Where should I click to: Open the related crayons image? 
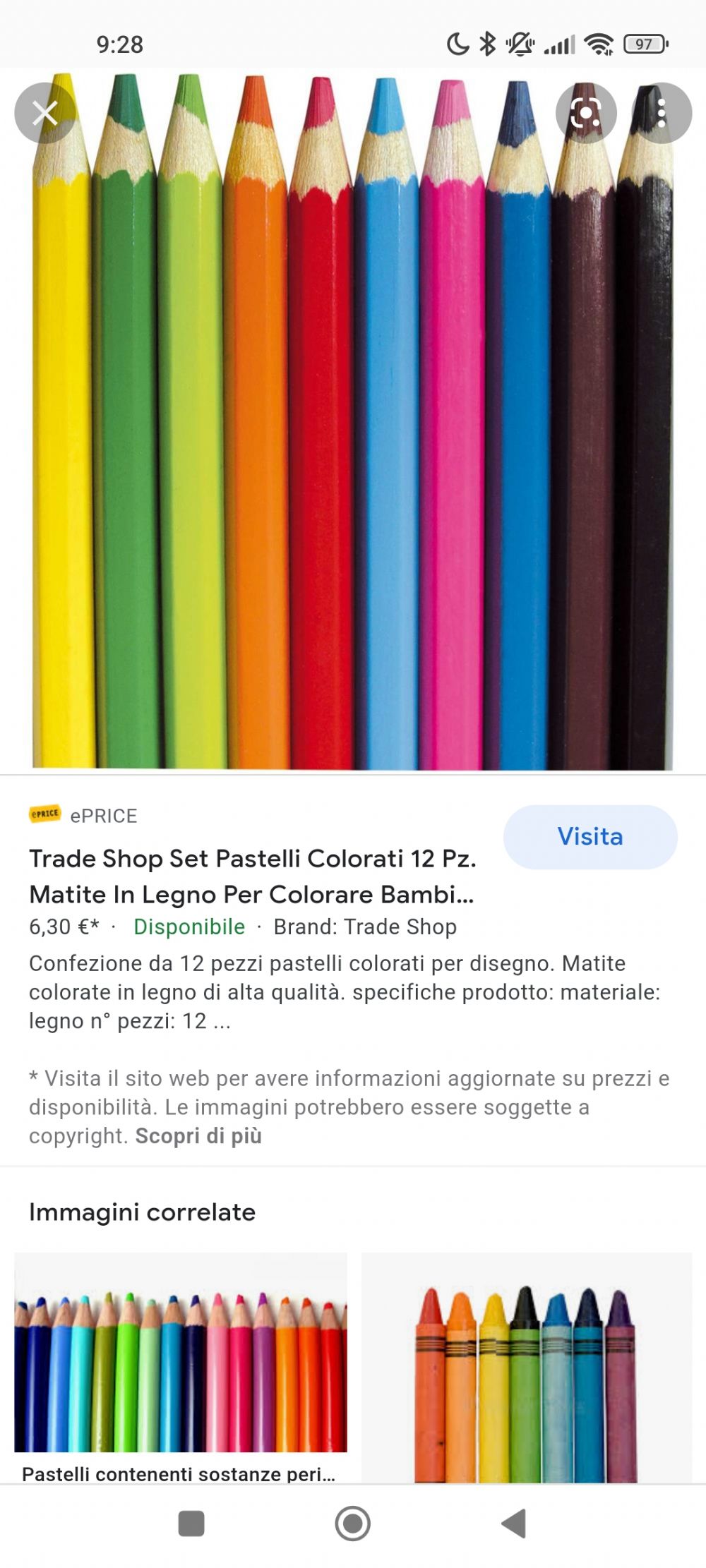(x=527, y=1368)
